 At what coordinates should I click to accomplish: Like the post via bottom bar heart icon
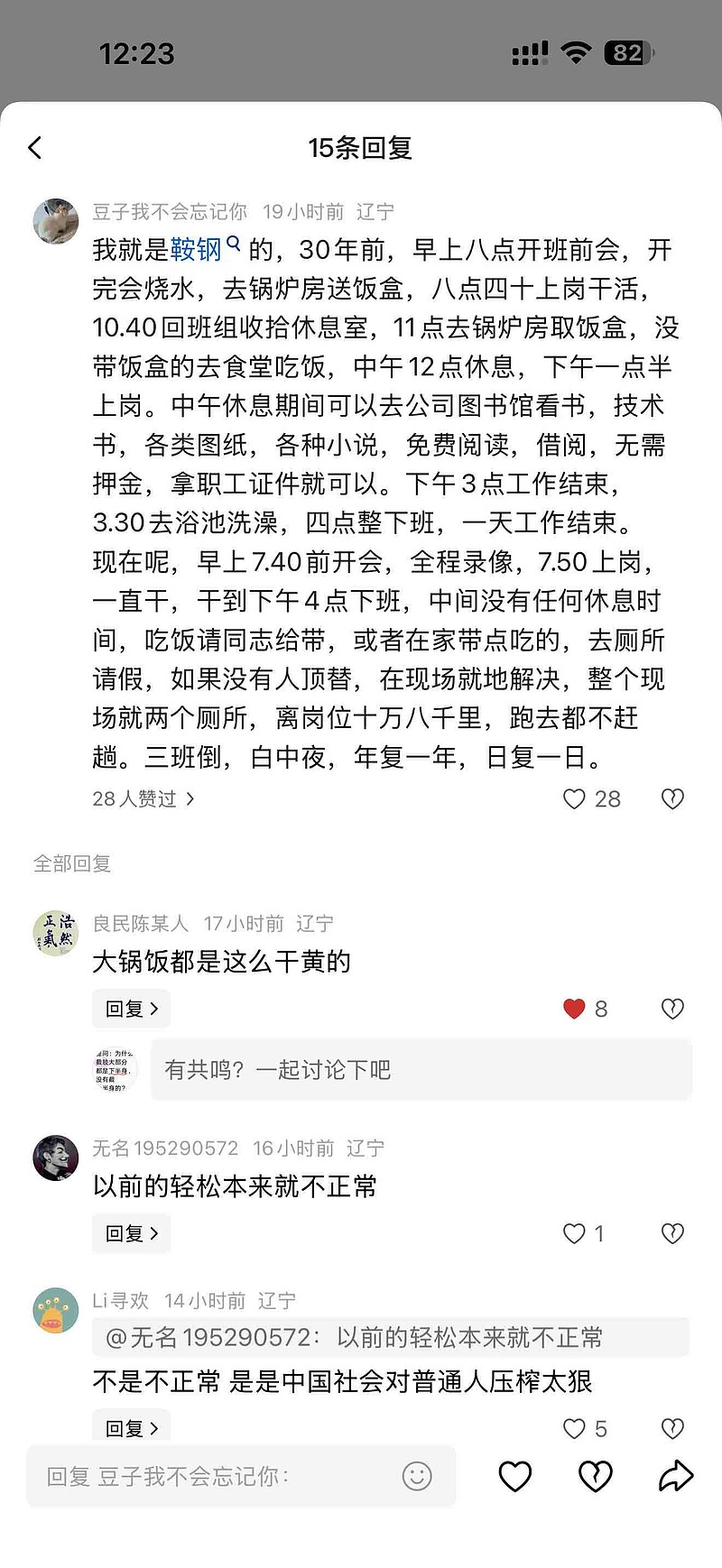(x=514, y=1475)
